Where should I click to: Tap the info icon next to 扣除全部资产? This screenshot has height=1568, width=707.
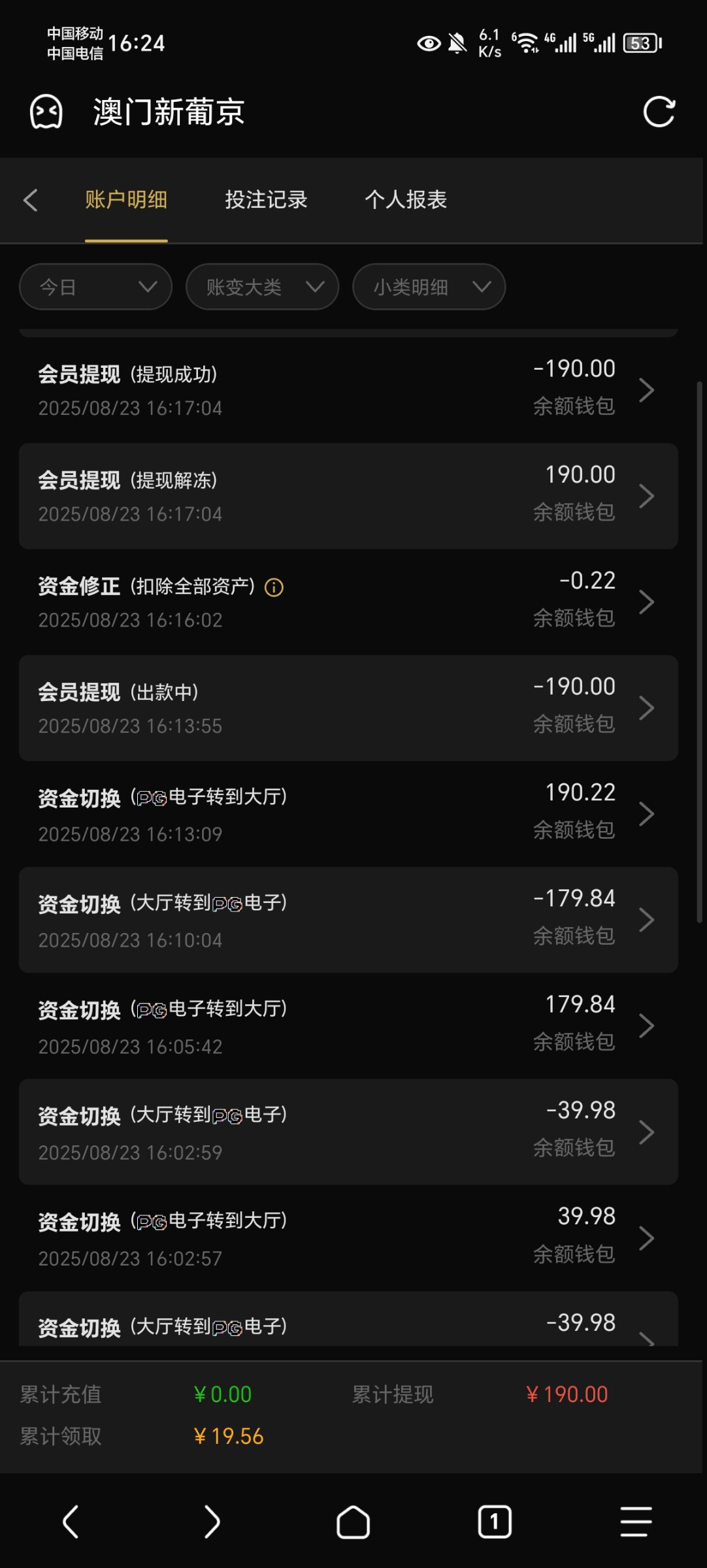click(274, 587)
